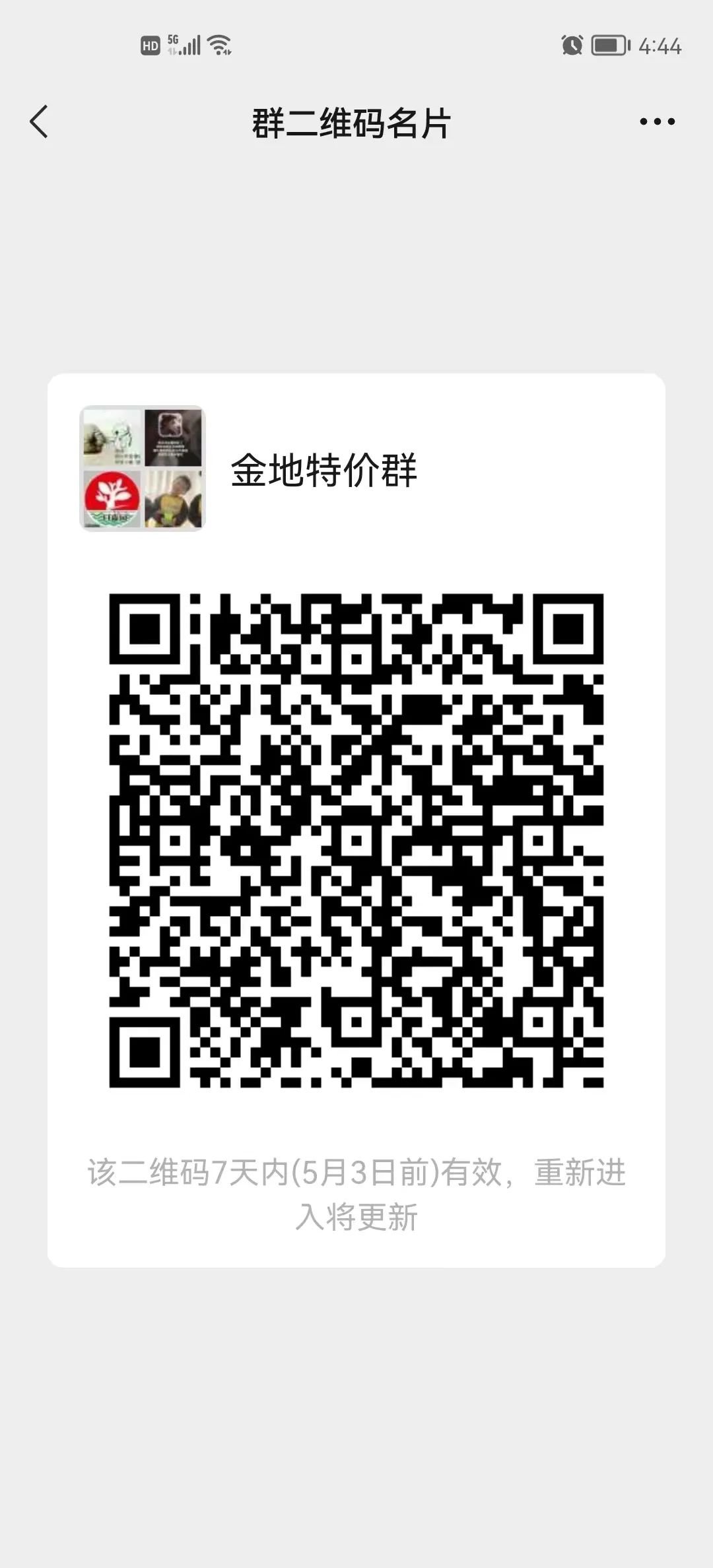Viewport: 713px width, 1568px height.
Task: Go back from group QR code card
Action: pos(39,122)
